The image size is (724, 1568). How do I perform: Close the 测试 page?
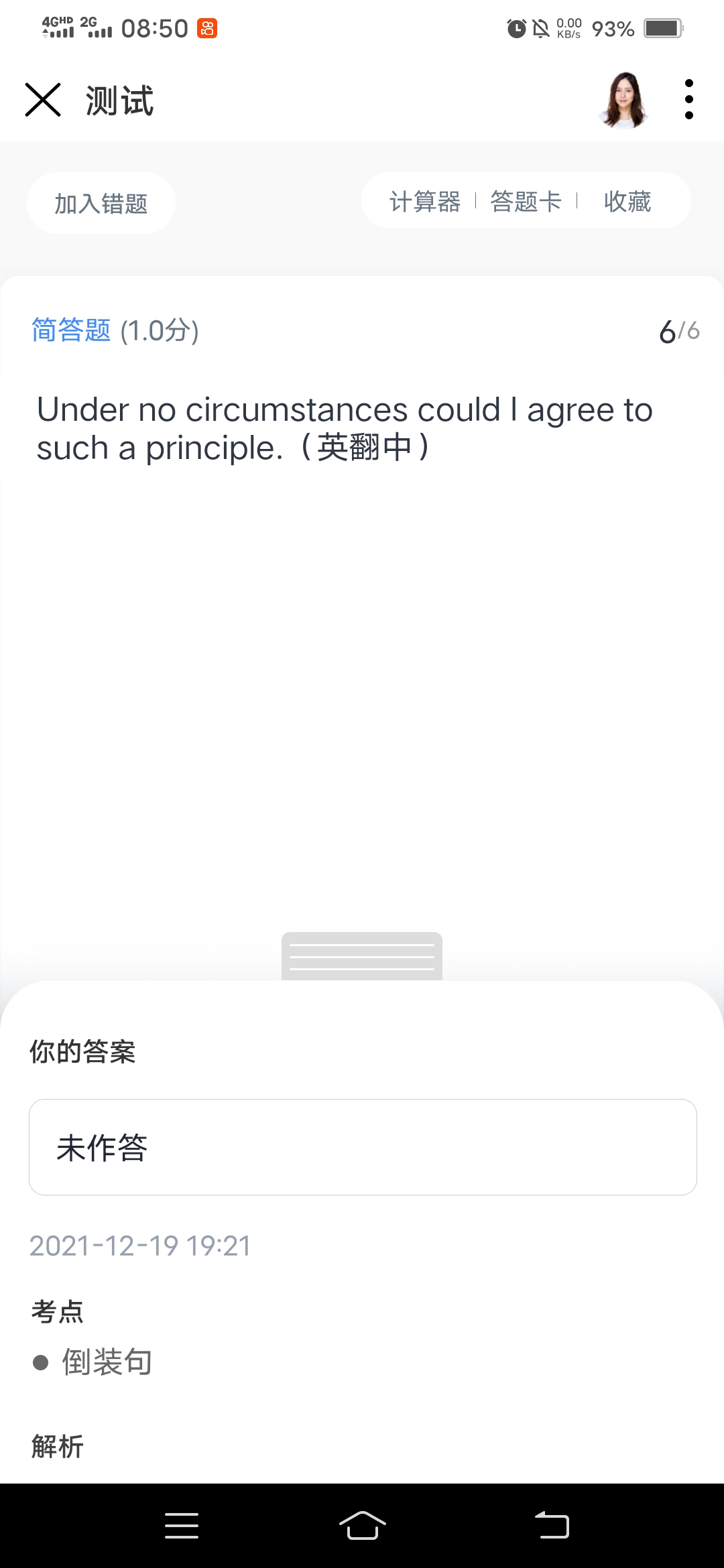point(43,100)
